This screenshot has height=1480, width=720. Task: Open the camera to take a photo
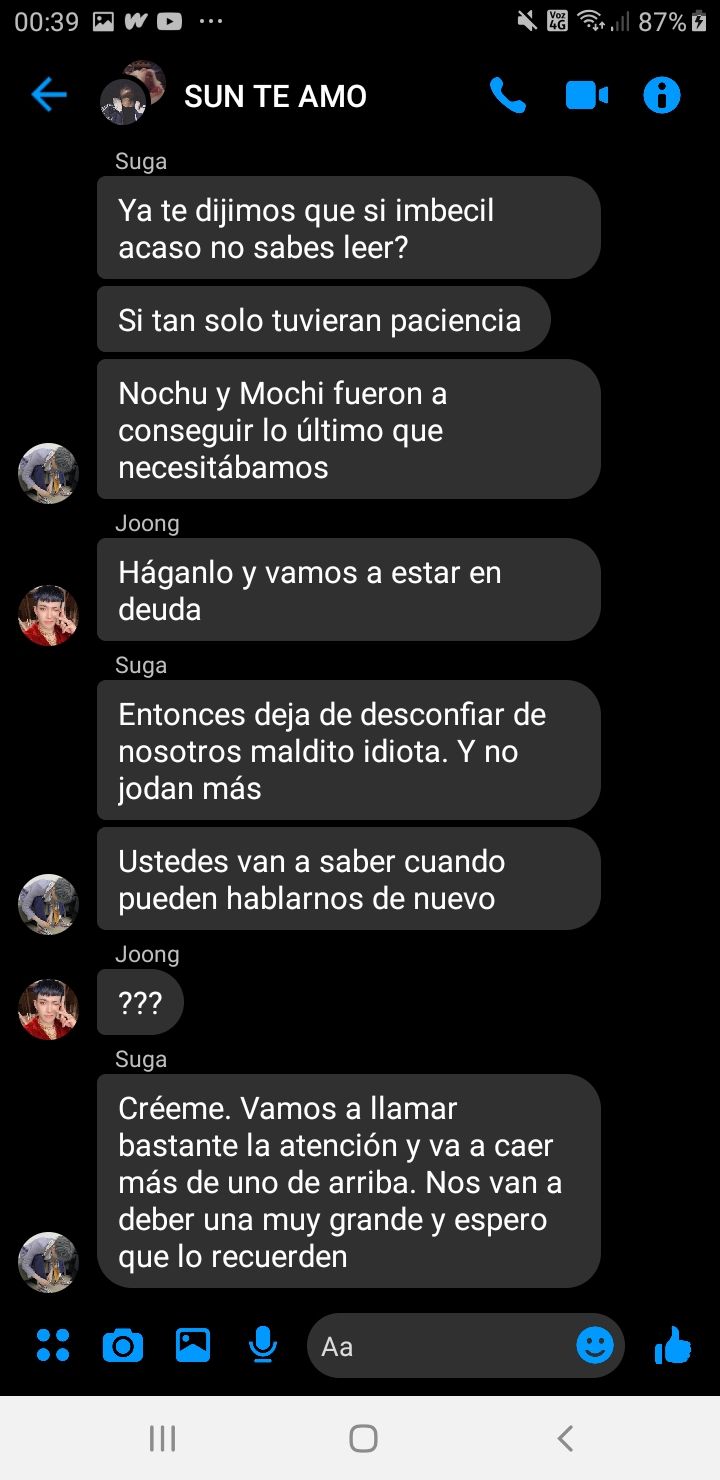(x=123, y=1346)
